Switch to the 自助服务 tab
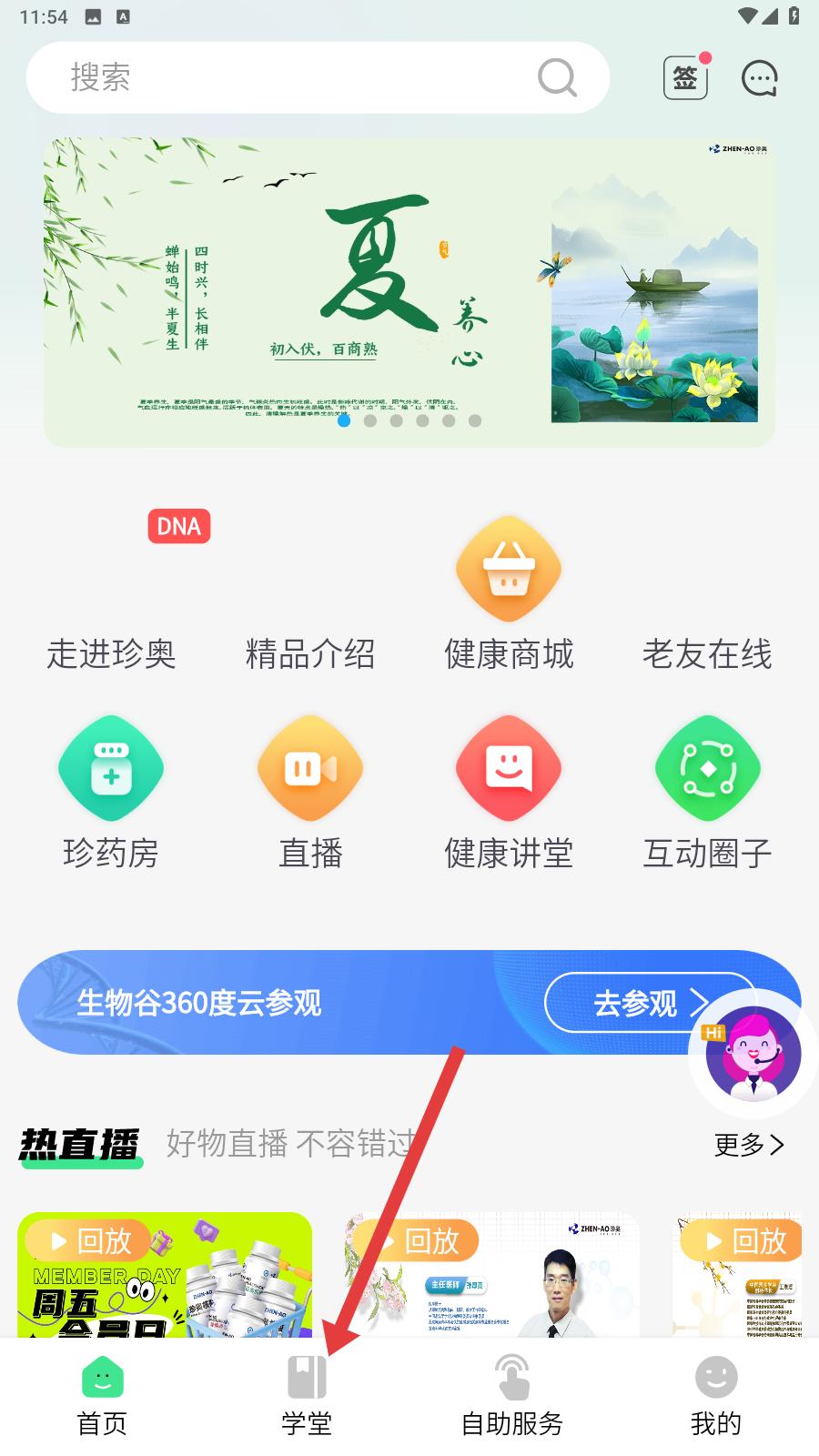 tap(512, 1397)
